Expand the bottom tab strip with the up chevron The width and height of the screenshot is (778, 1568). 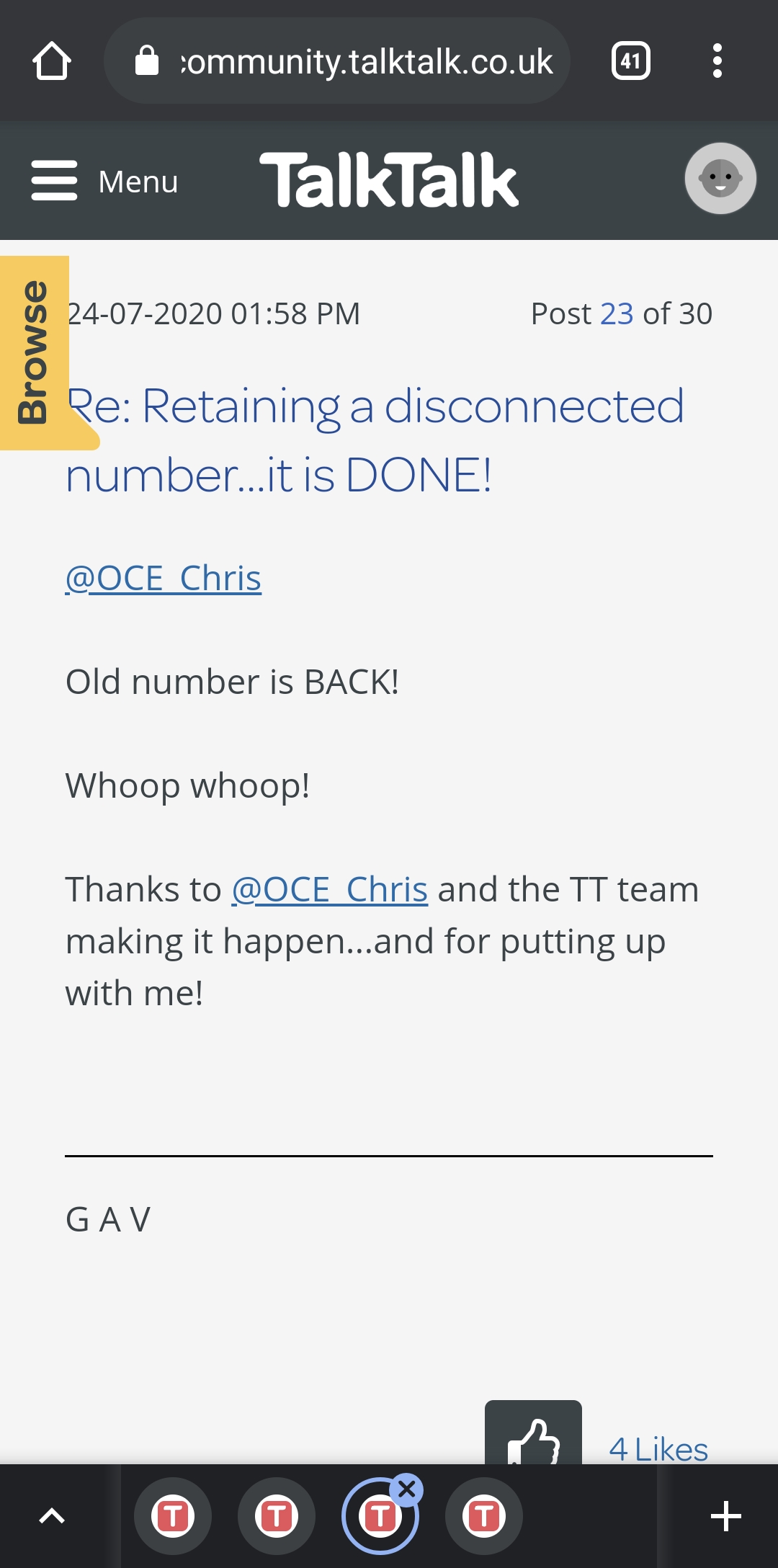point(52,1517)
